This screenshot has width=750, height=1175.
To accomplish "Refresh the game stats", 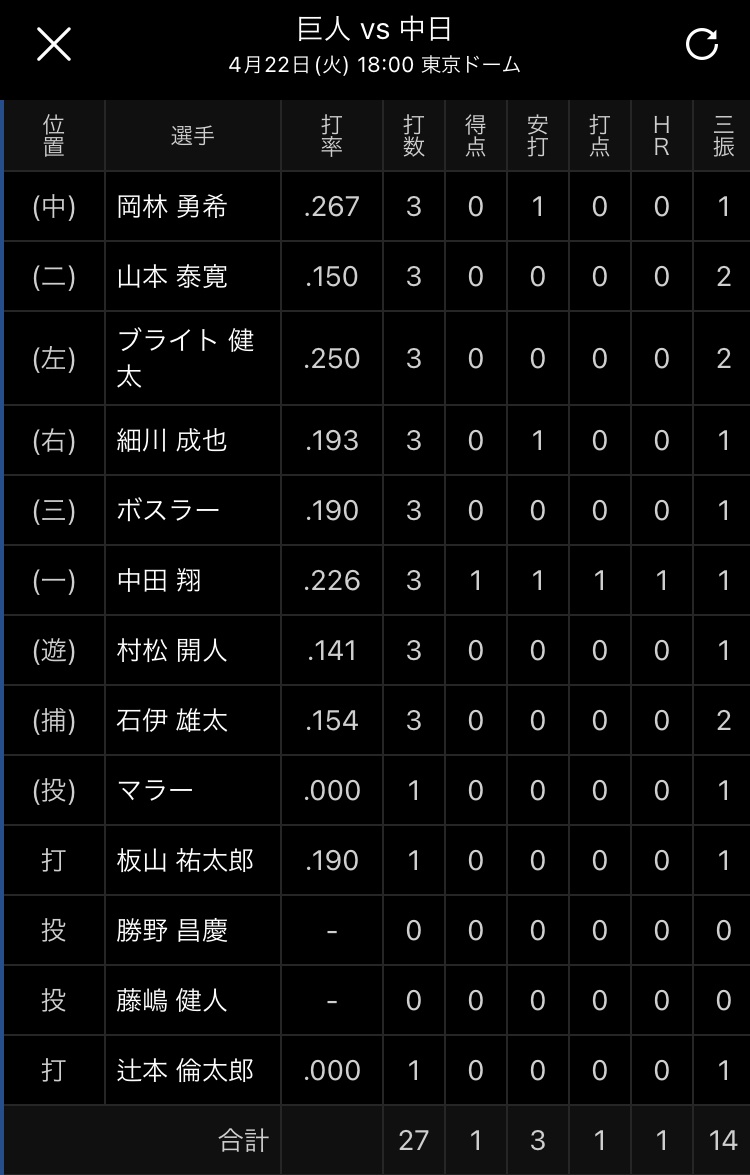I will coord(701,44).
